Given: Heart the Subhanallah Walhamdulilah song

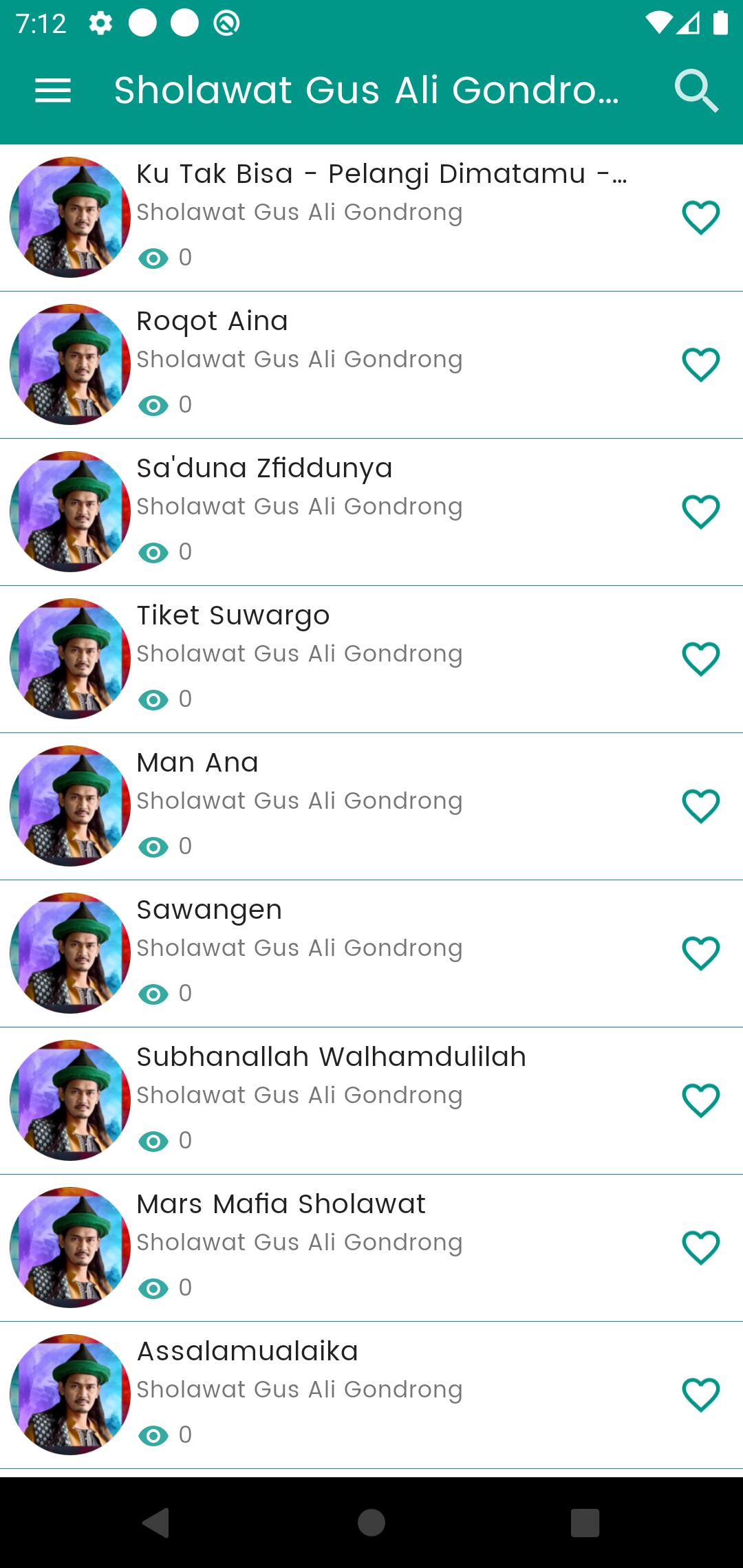Looking at the screenshot, I should [700, 1100].
